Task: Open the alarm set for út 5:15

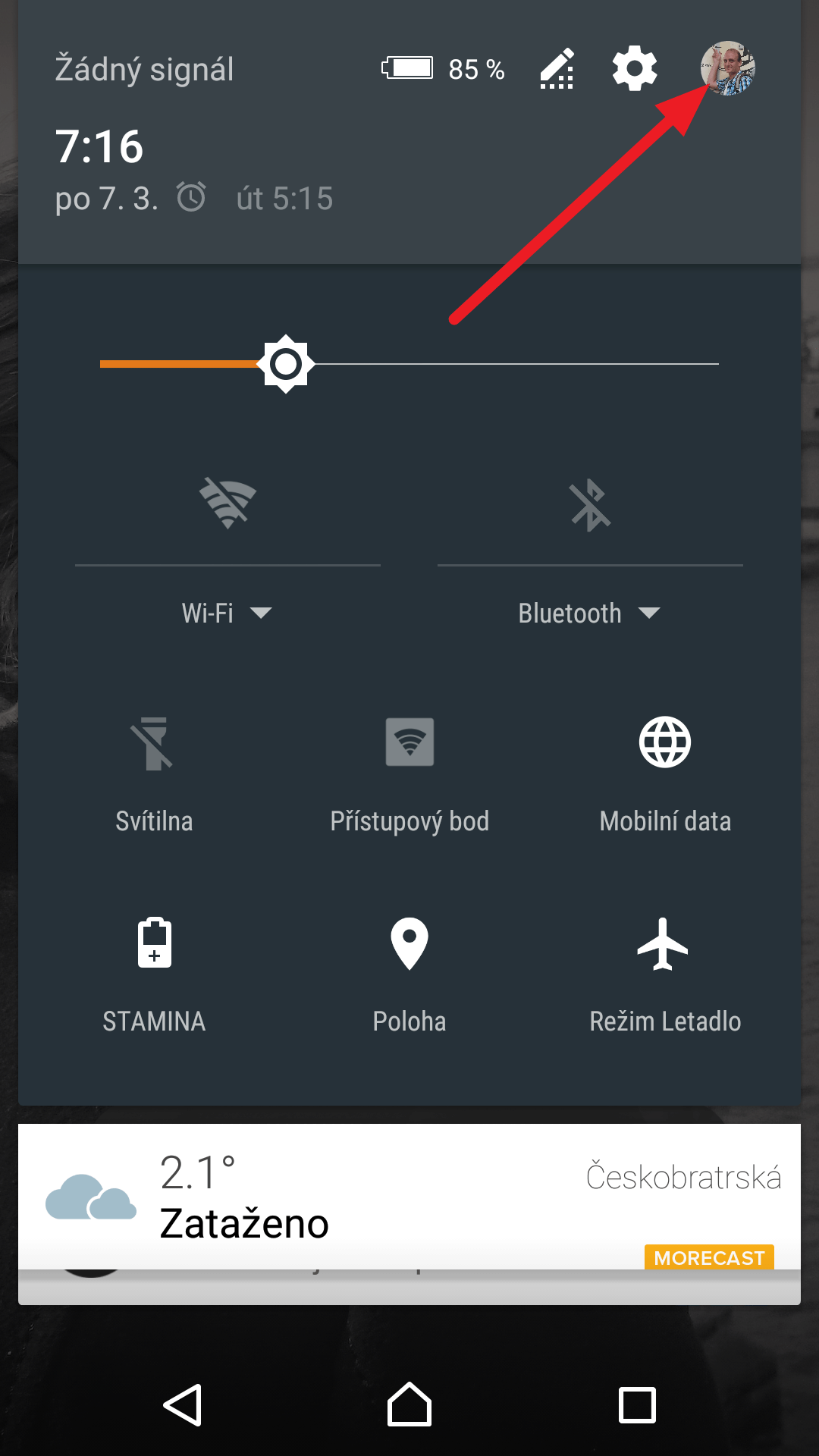Action: point(256,198)
